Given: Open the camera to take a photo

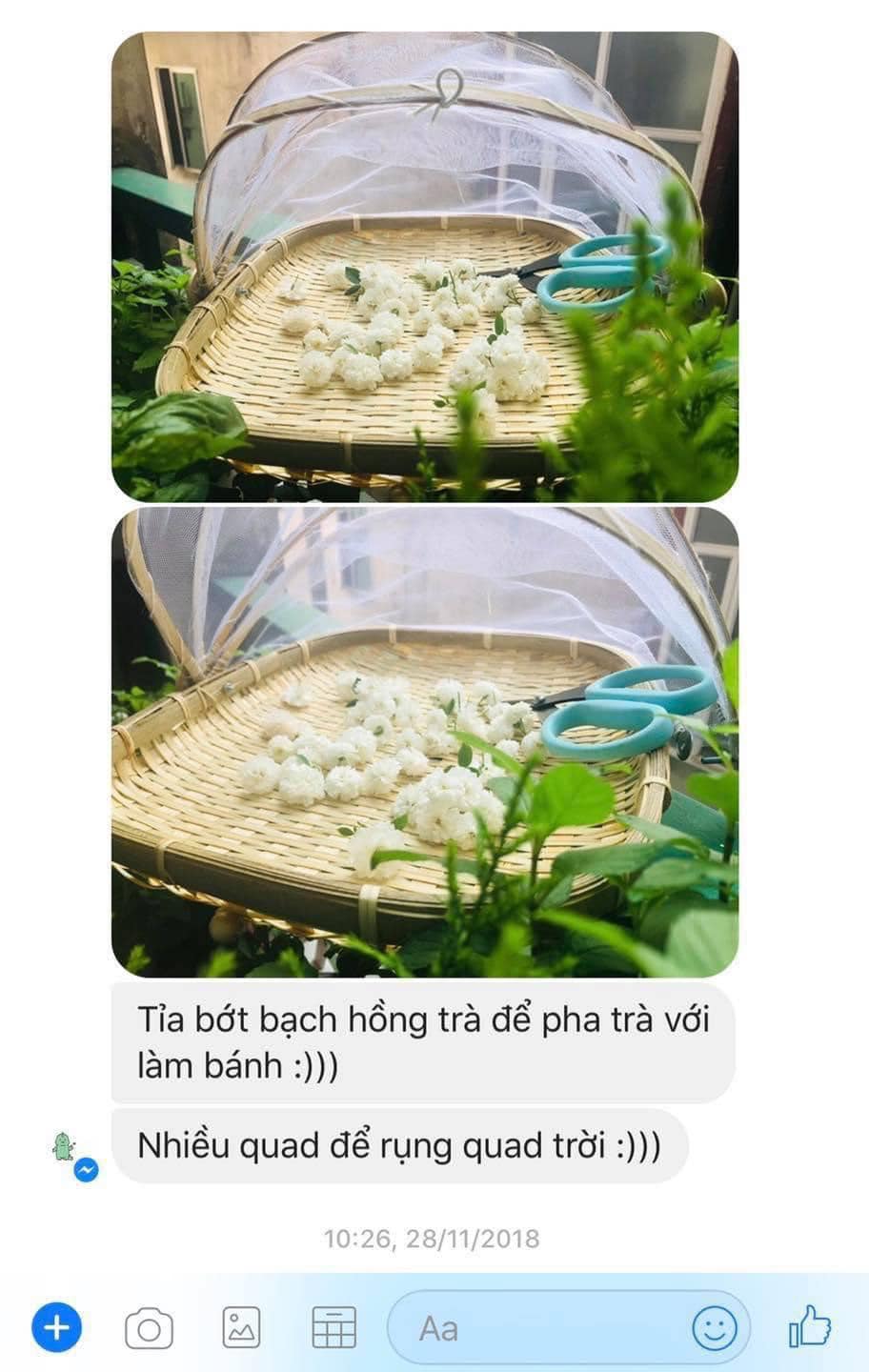Looking at the screenshot, I should (x=150, y=1328).
